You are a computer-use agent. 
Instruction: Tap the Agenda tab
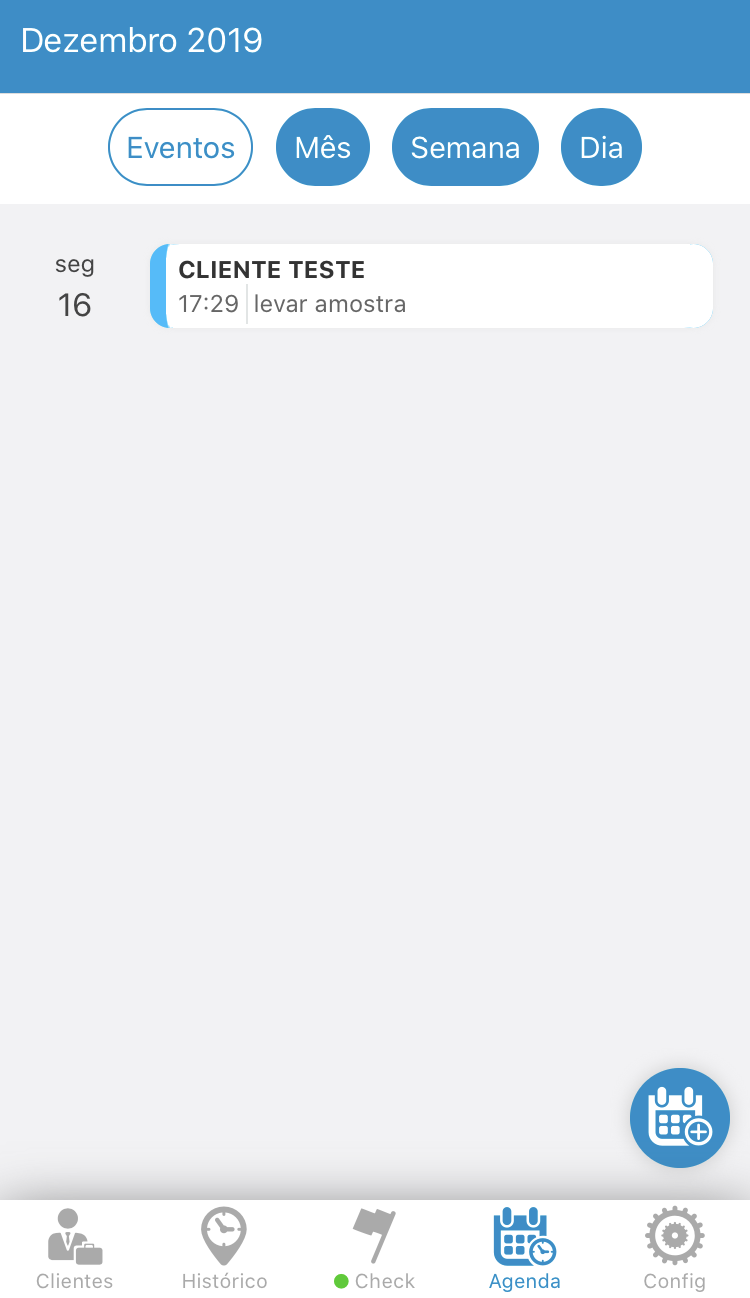pyautogui.click(x=525, y=1250)
